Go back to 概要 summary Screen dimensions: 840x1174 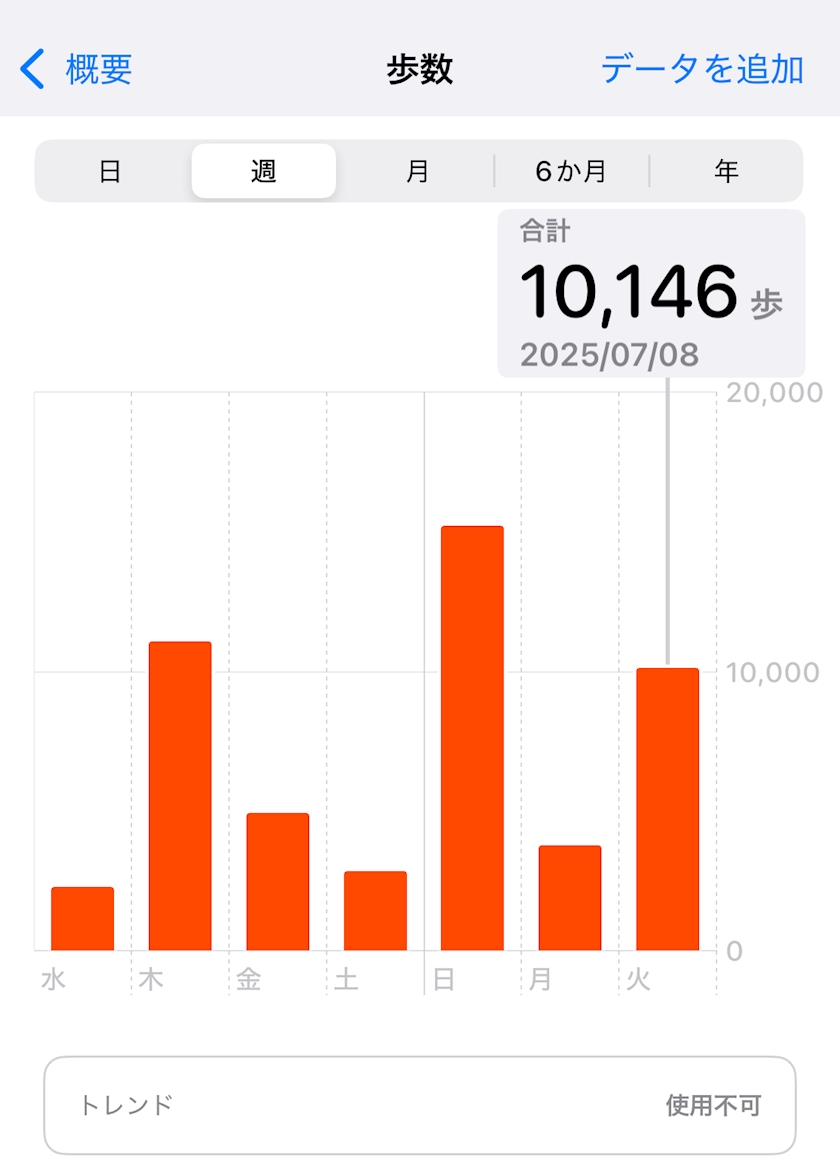76,70
